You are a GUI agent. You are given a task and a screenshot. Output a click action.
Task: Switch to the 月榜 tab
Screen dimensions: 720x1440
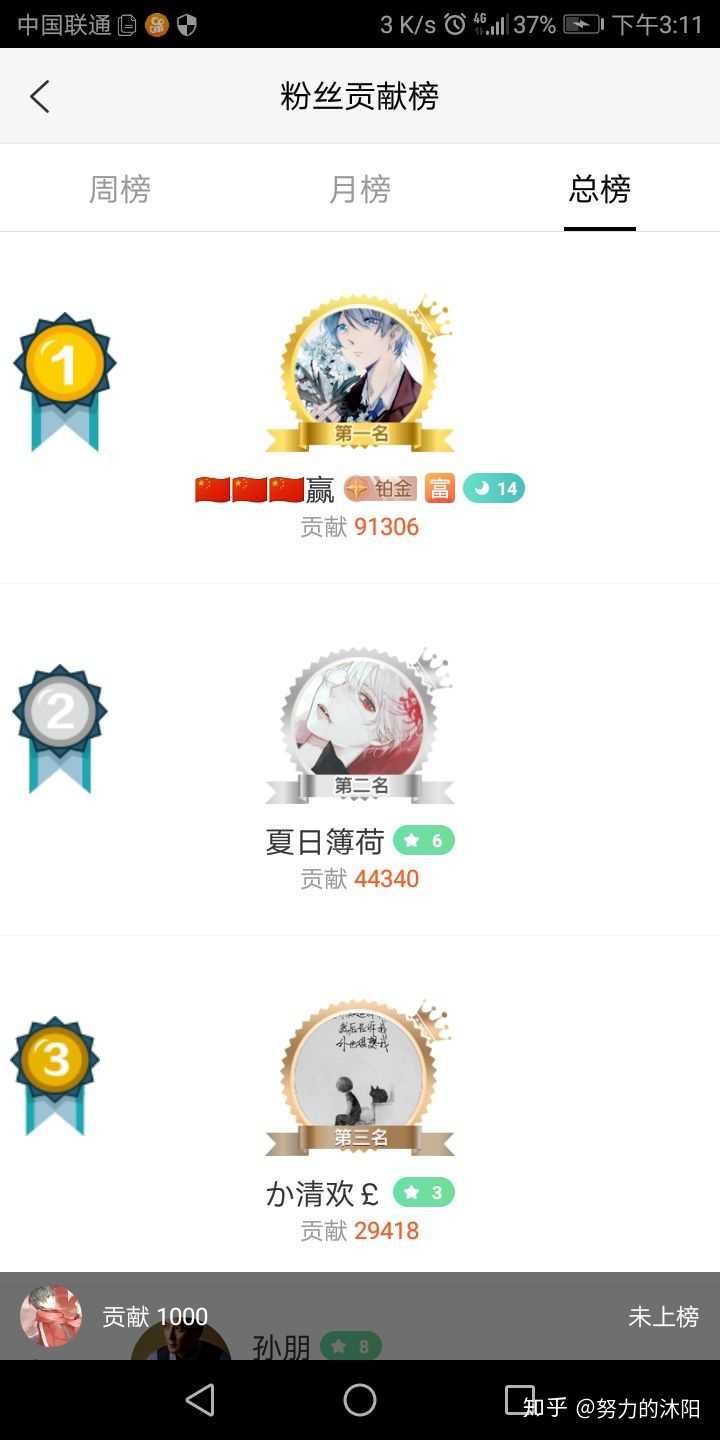click(360, 189)
